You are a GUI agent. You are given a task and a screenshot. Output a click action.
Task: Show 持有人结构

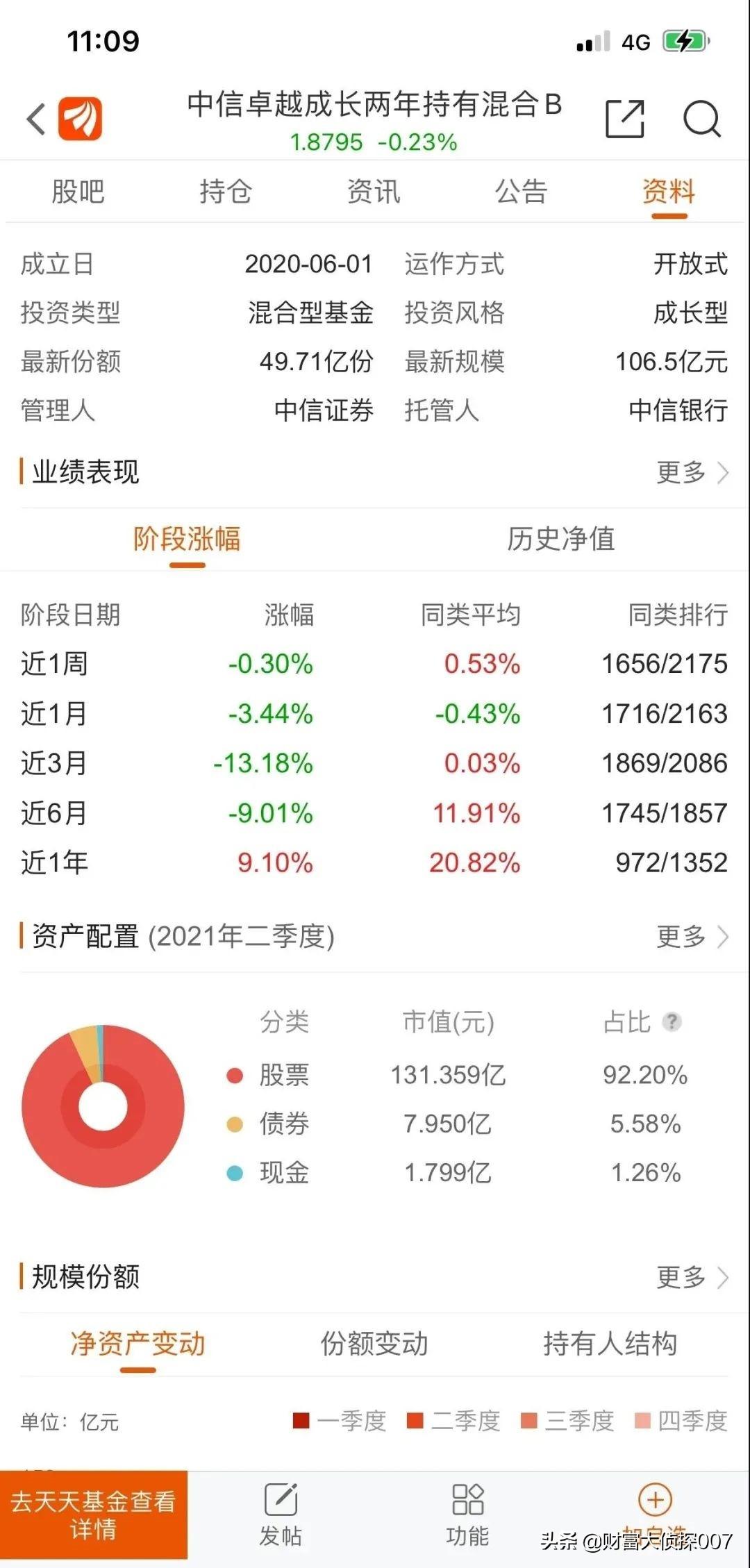(x=610, y=1344)
